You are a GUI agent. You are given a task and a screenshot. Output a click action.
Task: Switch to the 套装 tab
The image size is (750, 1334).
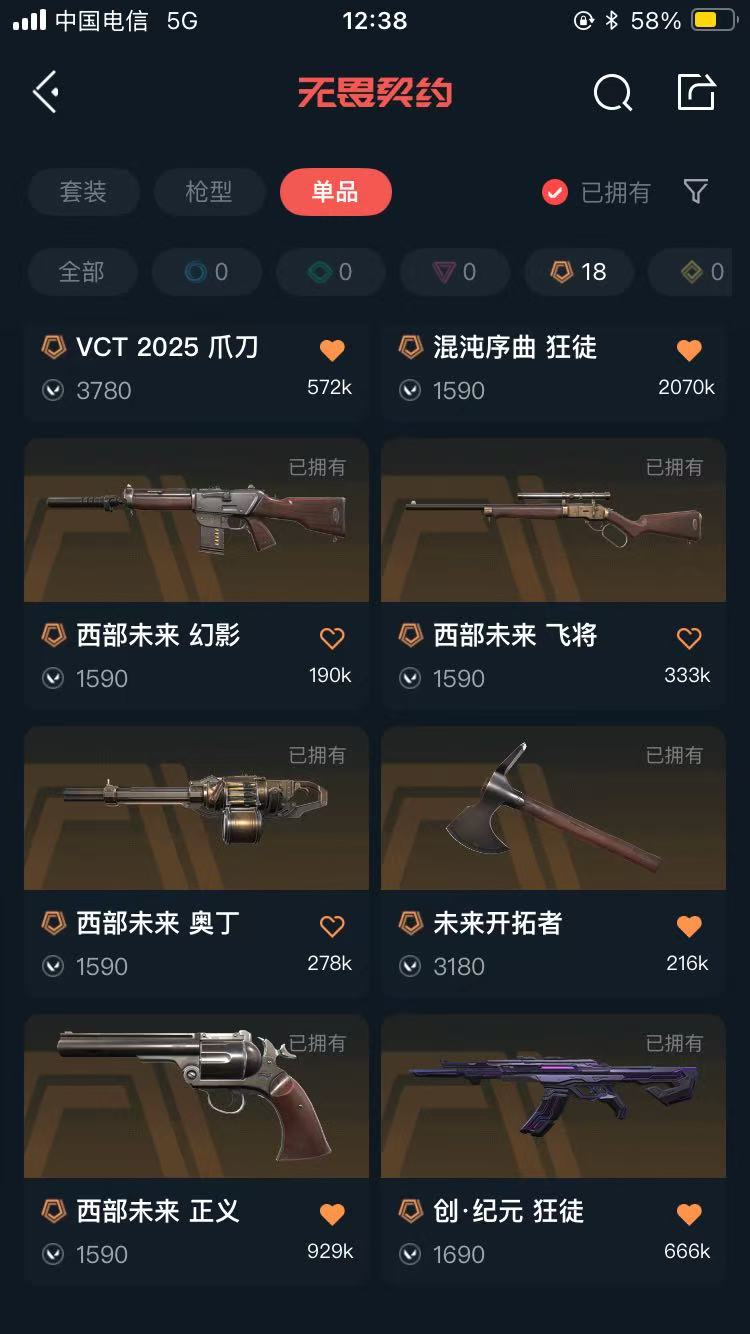click(83, 192)
